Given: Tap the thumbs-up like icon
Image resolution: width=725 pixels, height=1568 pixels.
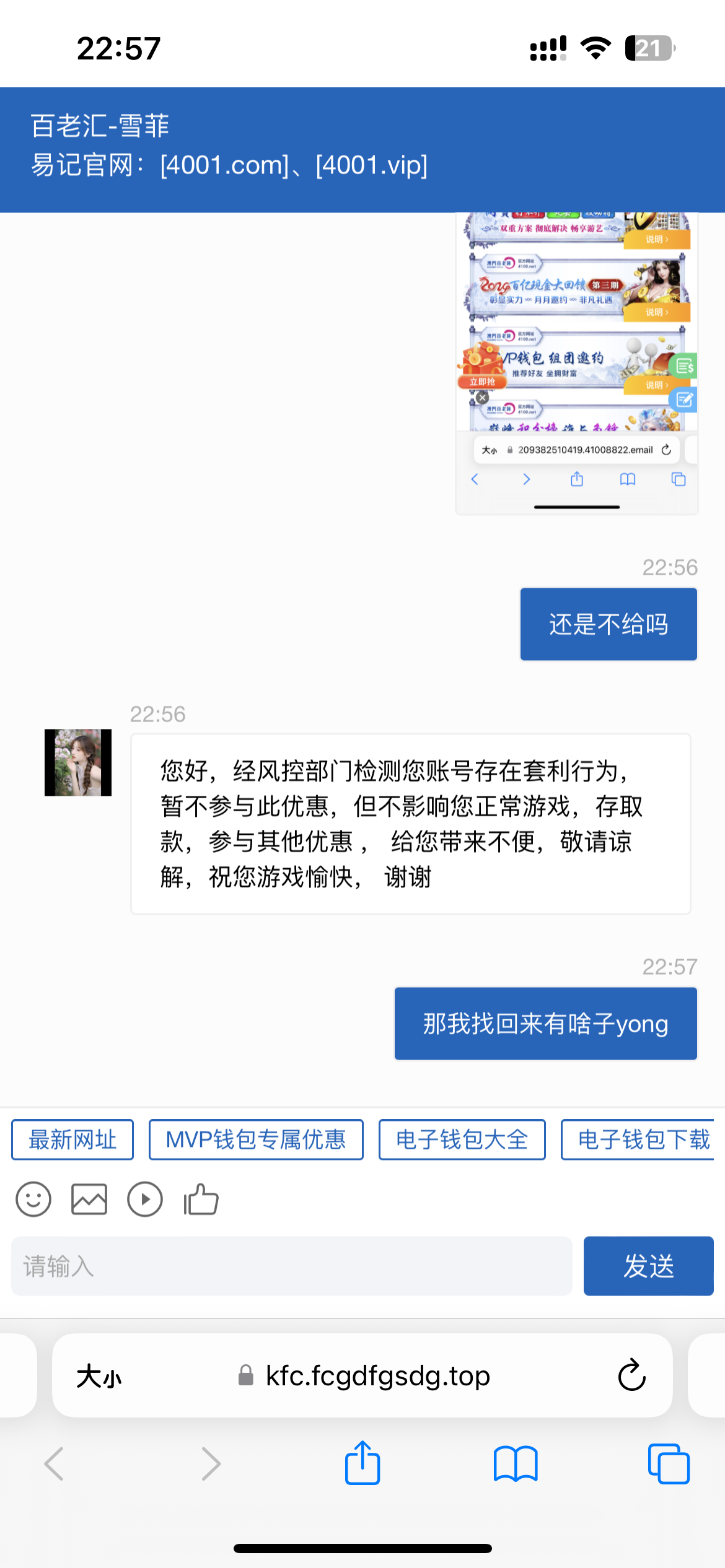Looking at the screenshot, I should coord(201,1200).
